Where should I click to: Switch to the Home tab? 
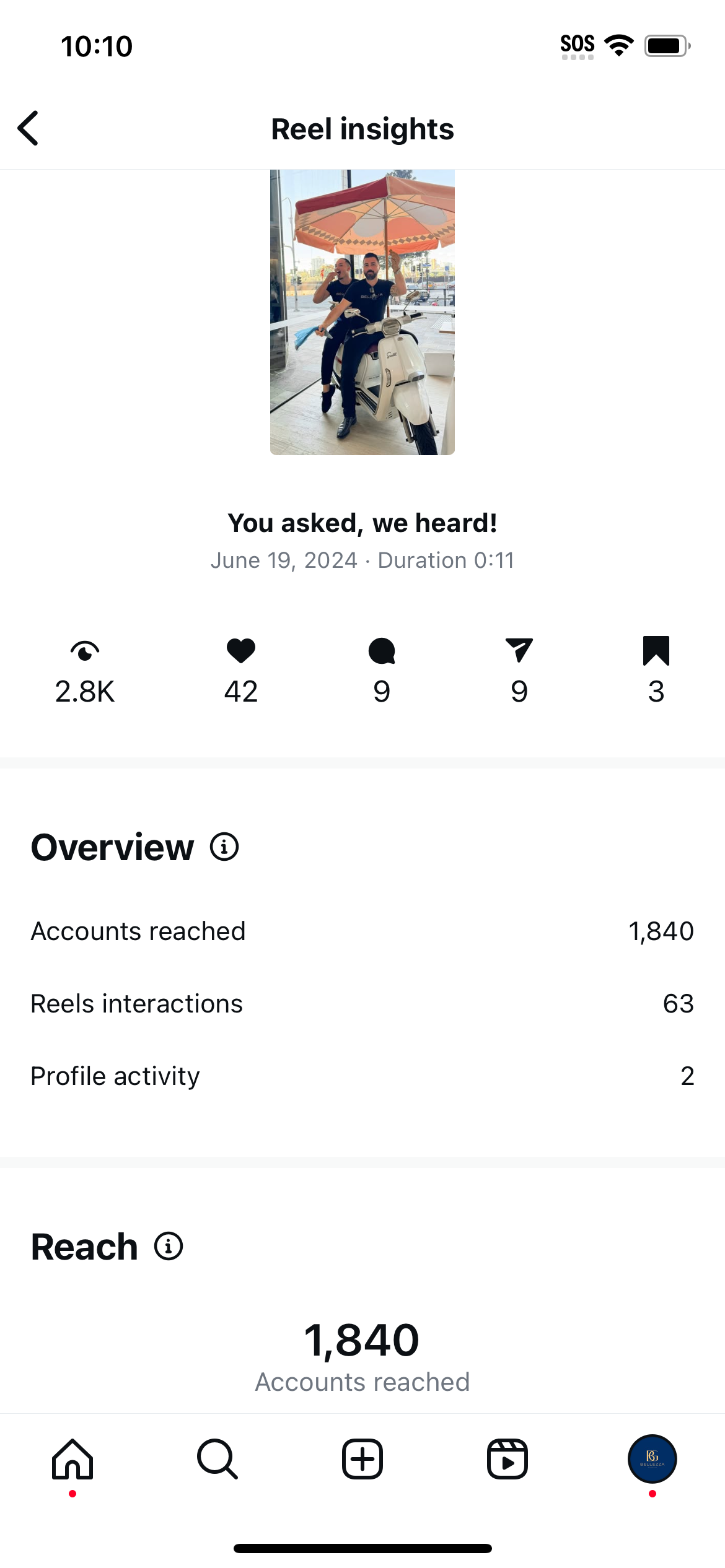[72, 1459]
